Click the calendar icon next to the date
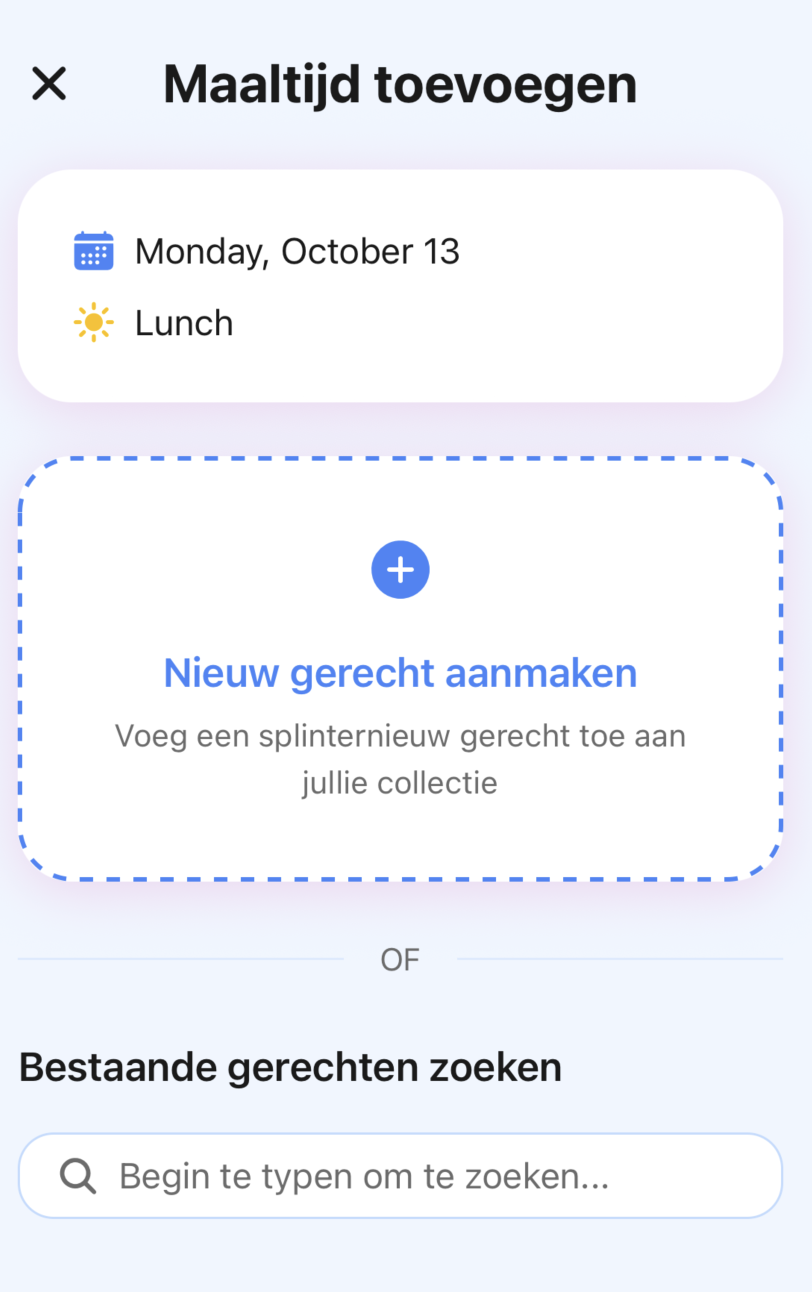The height and width of the screenshot is (1292, 812). tap(93, 251)
